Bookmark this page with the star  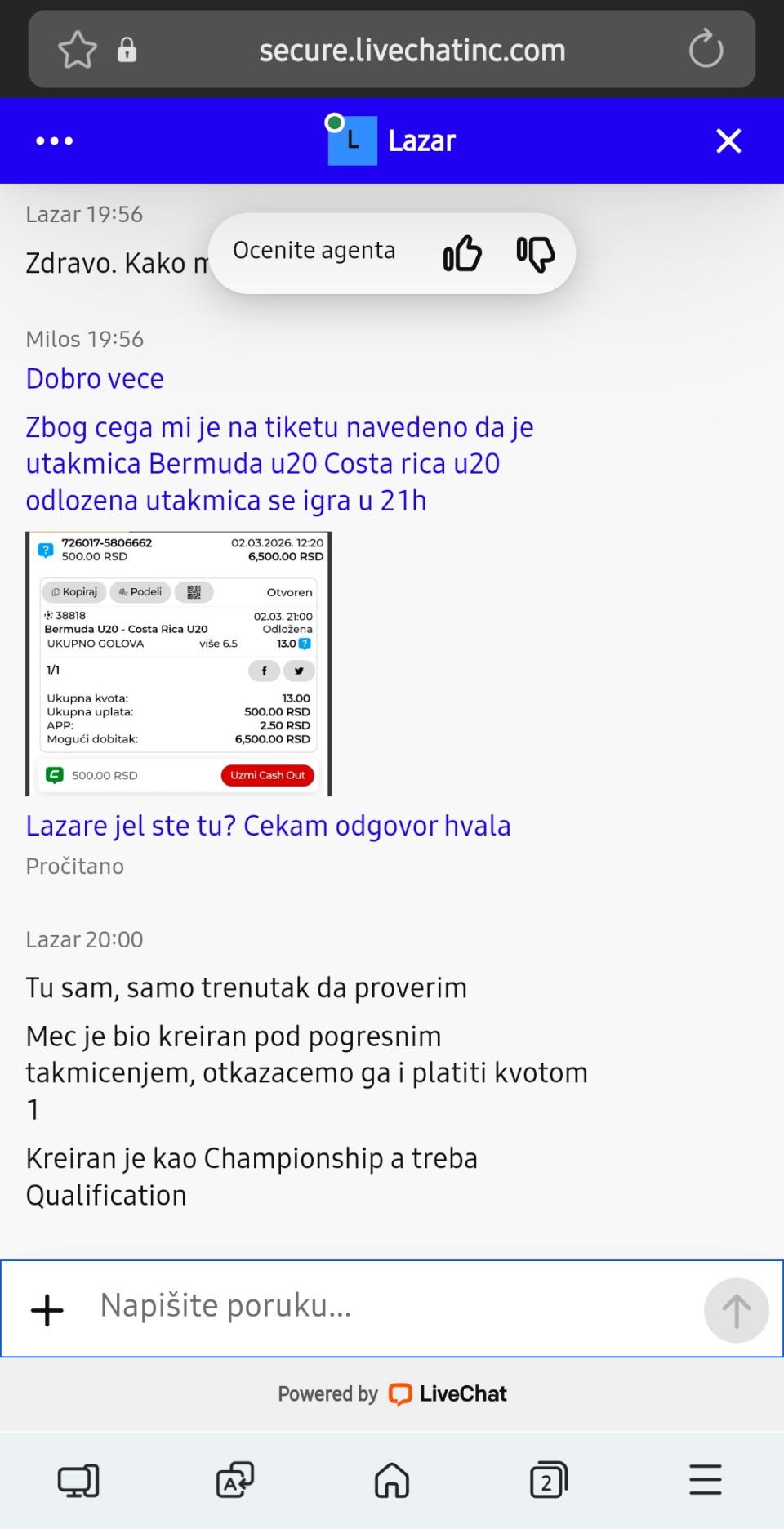coord(78,49)
